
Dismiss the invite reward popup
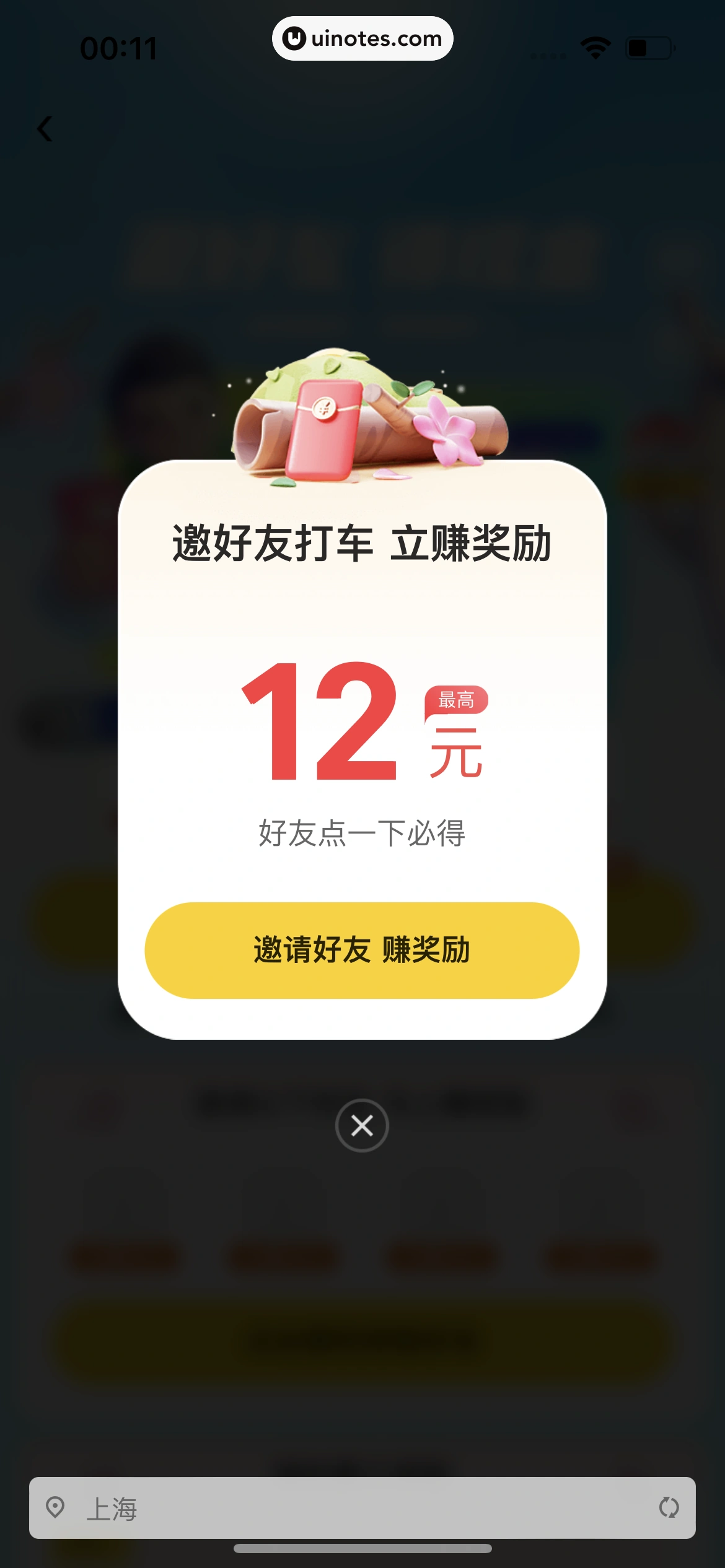[362, 1125]
